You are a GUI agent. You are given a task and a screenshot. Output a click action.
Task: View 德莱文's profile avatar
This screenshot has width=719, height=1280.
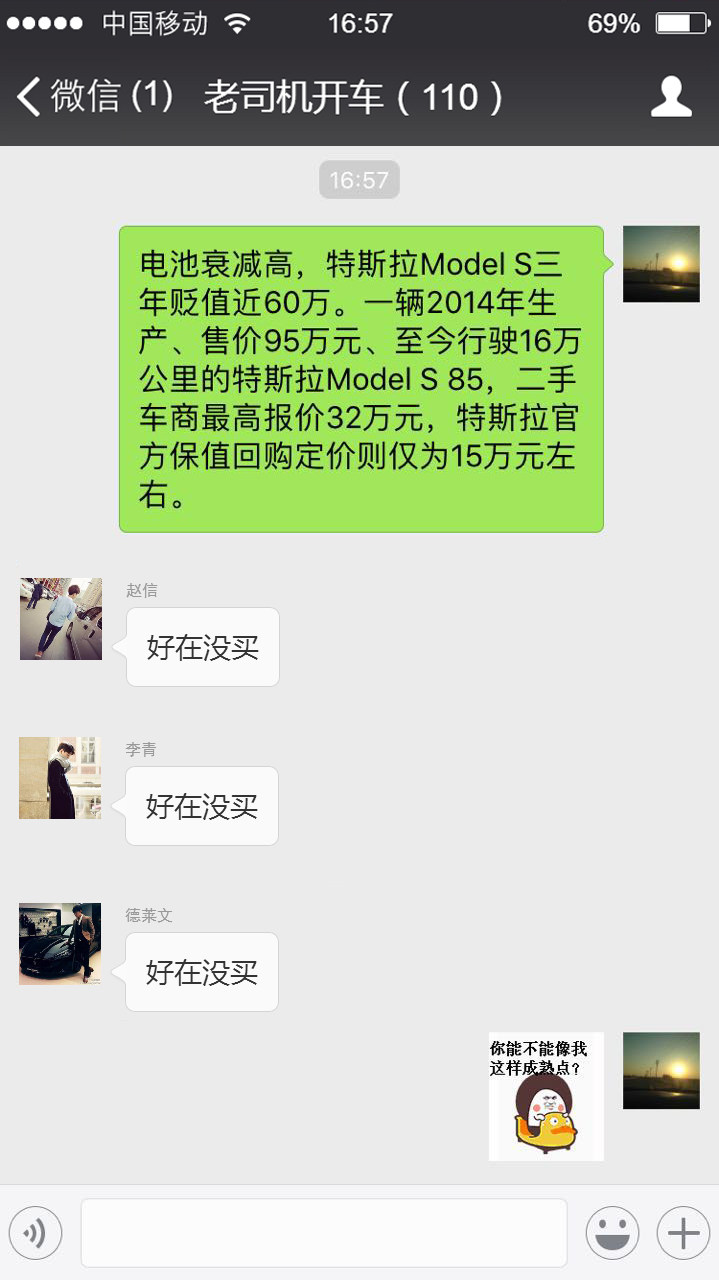[x=60, y=944]
